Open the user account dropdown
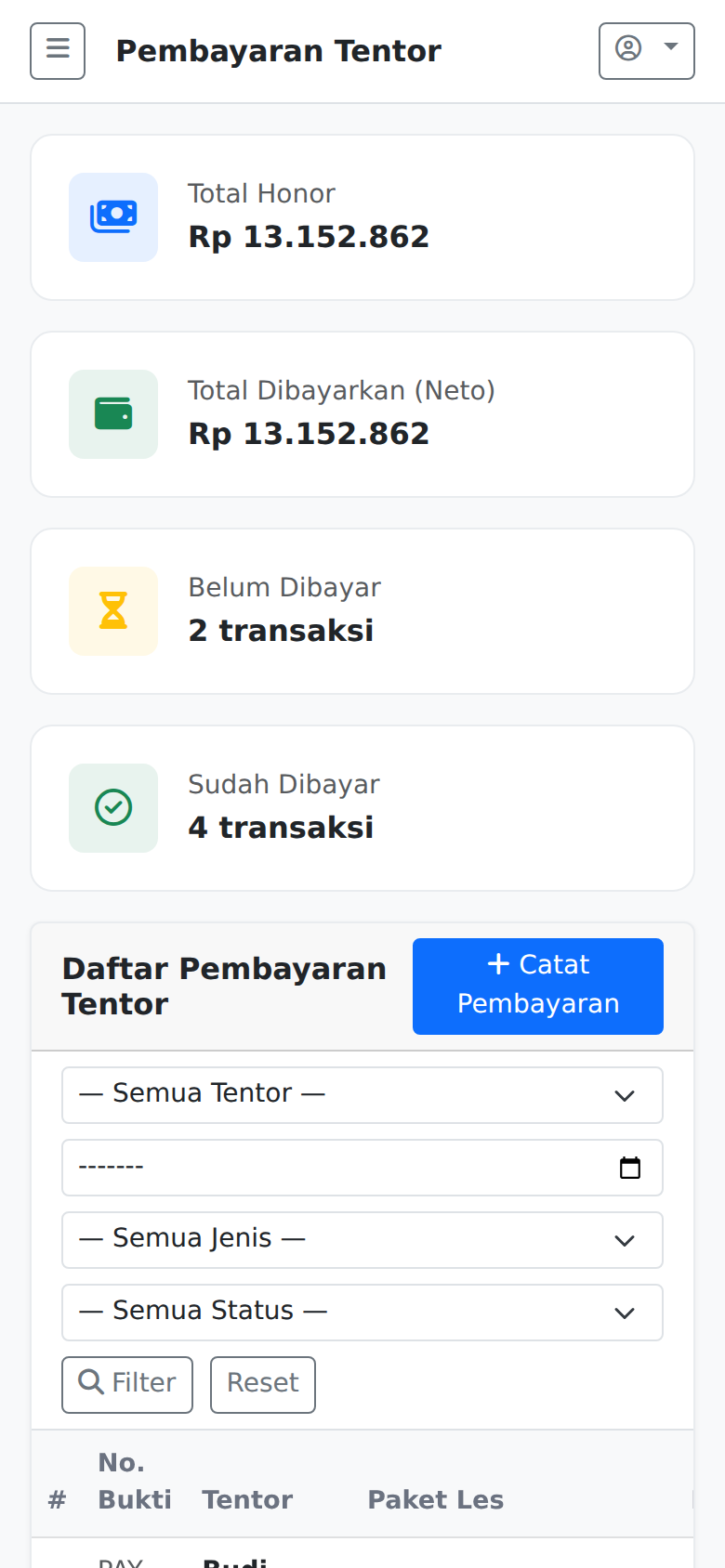This screenshot has width=725, height=1568. click(646, 51)
